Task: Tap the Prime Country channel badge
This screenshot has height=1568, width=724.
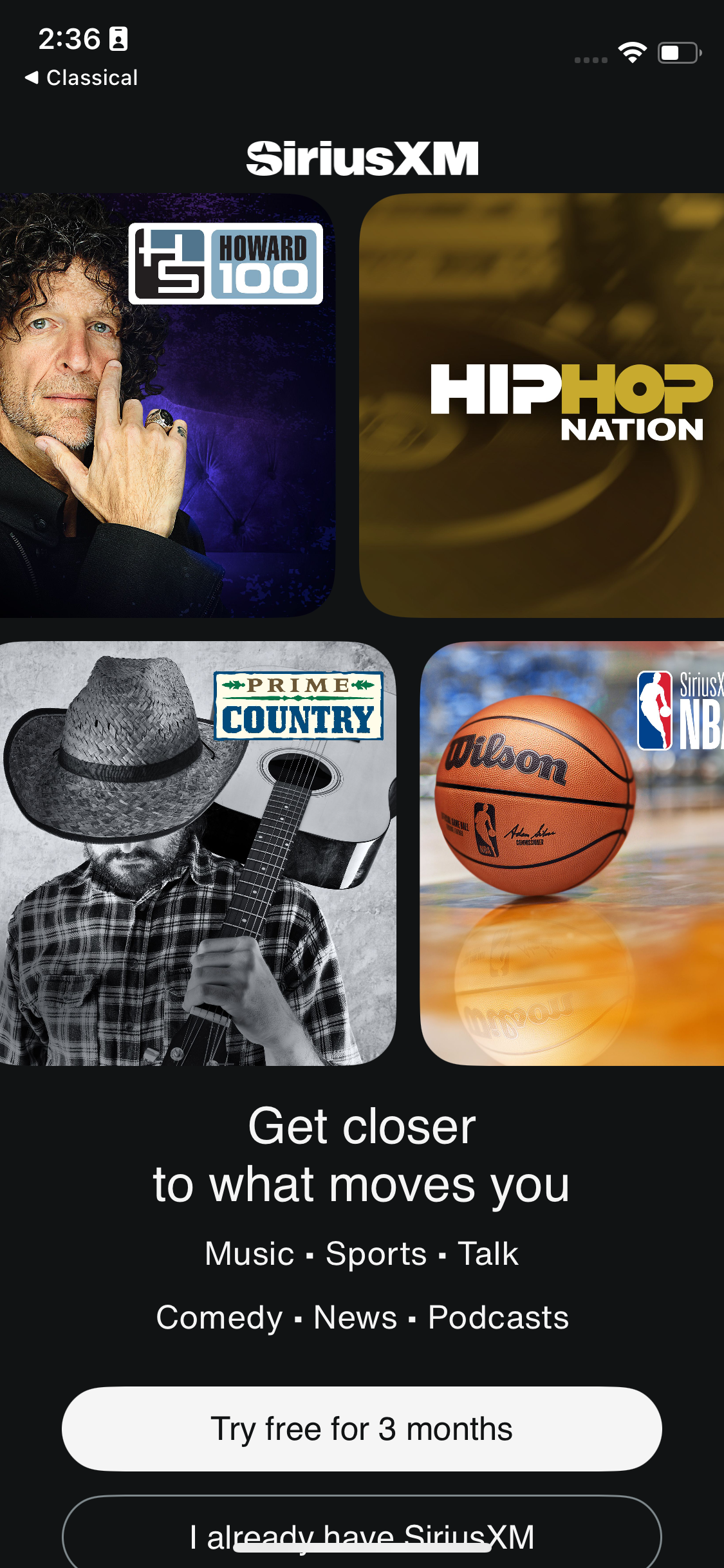Action: (299, 707)
